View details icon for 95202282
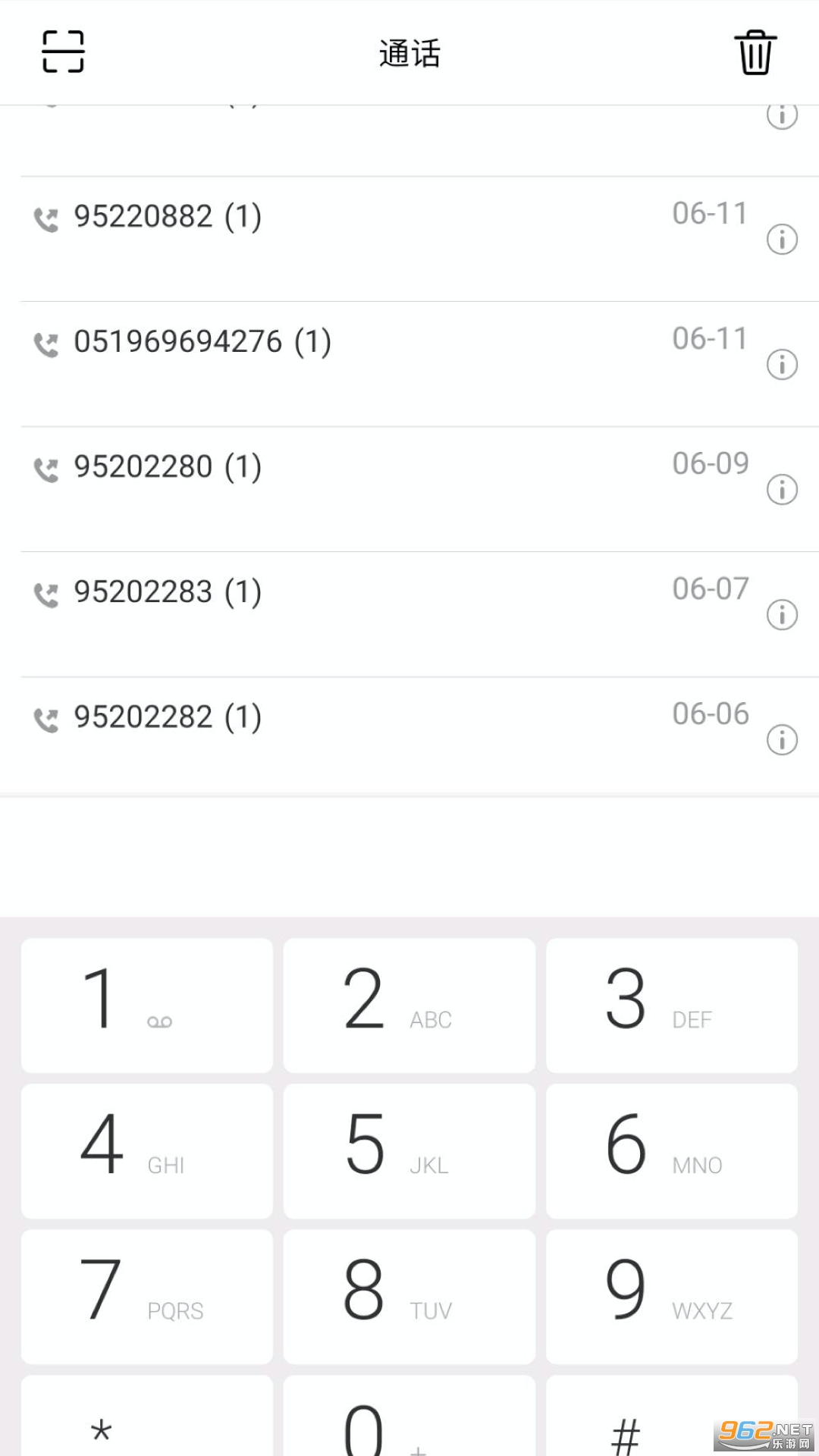Screen dimensions: 819x1456 click(x=782, y=740)
